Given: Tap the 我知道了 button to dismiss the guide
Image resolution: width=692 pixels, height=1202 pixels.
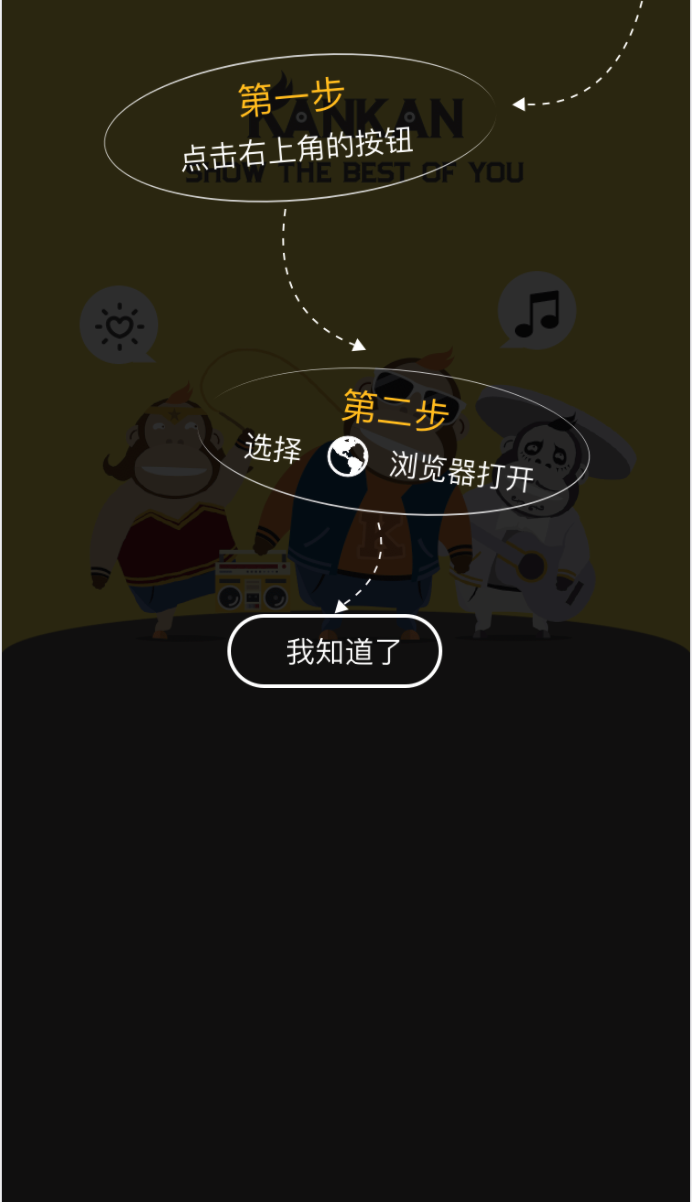Looking at the screenshot, I should (x=335, y=651).
